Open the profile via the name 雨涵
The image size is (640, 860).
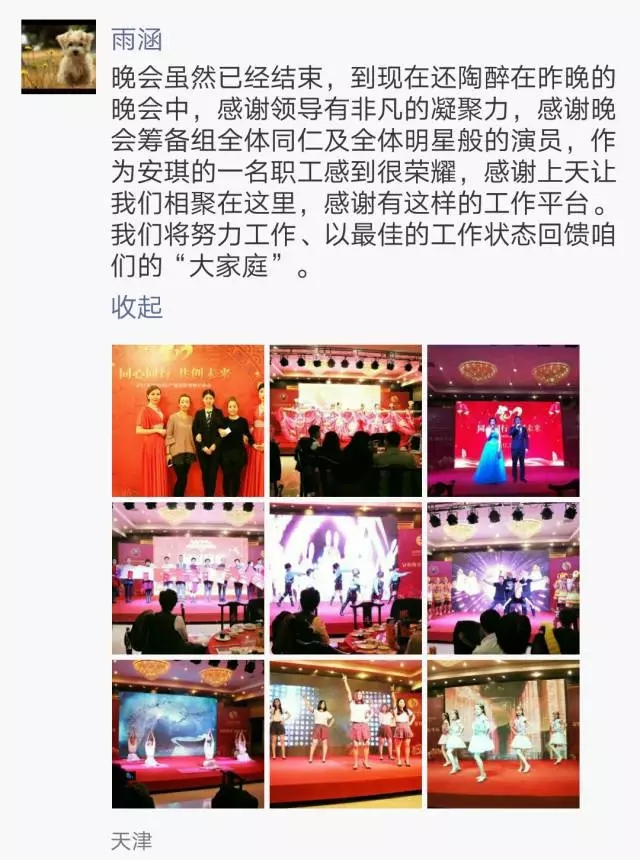(x=136, y=40)
